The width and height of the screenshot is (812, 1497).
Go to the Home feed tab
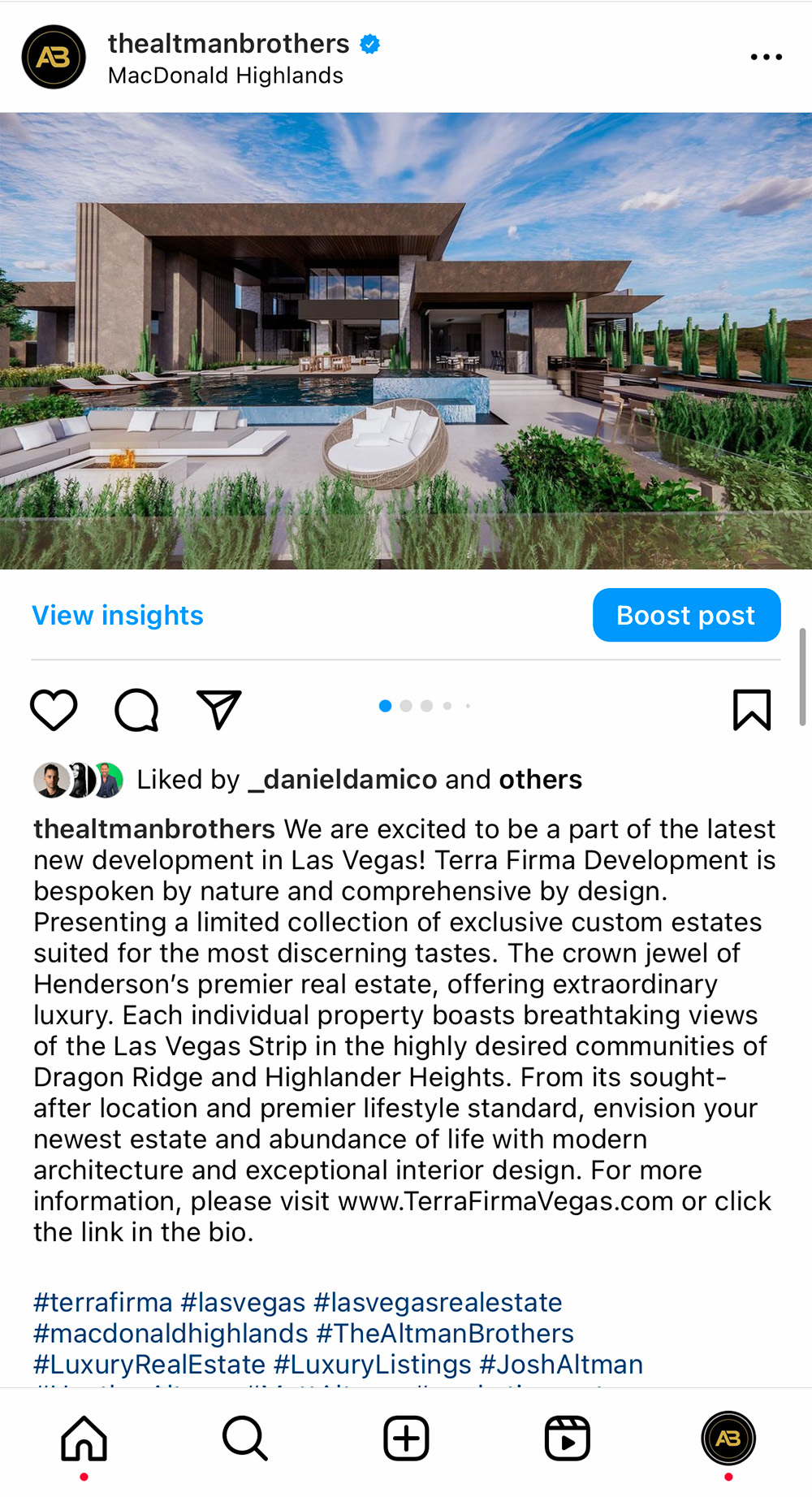click(x=84, y=1439)
